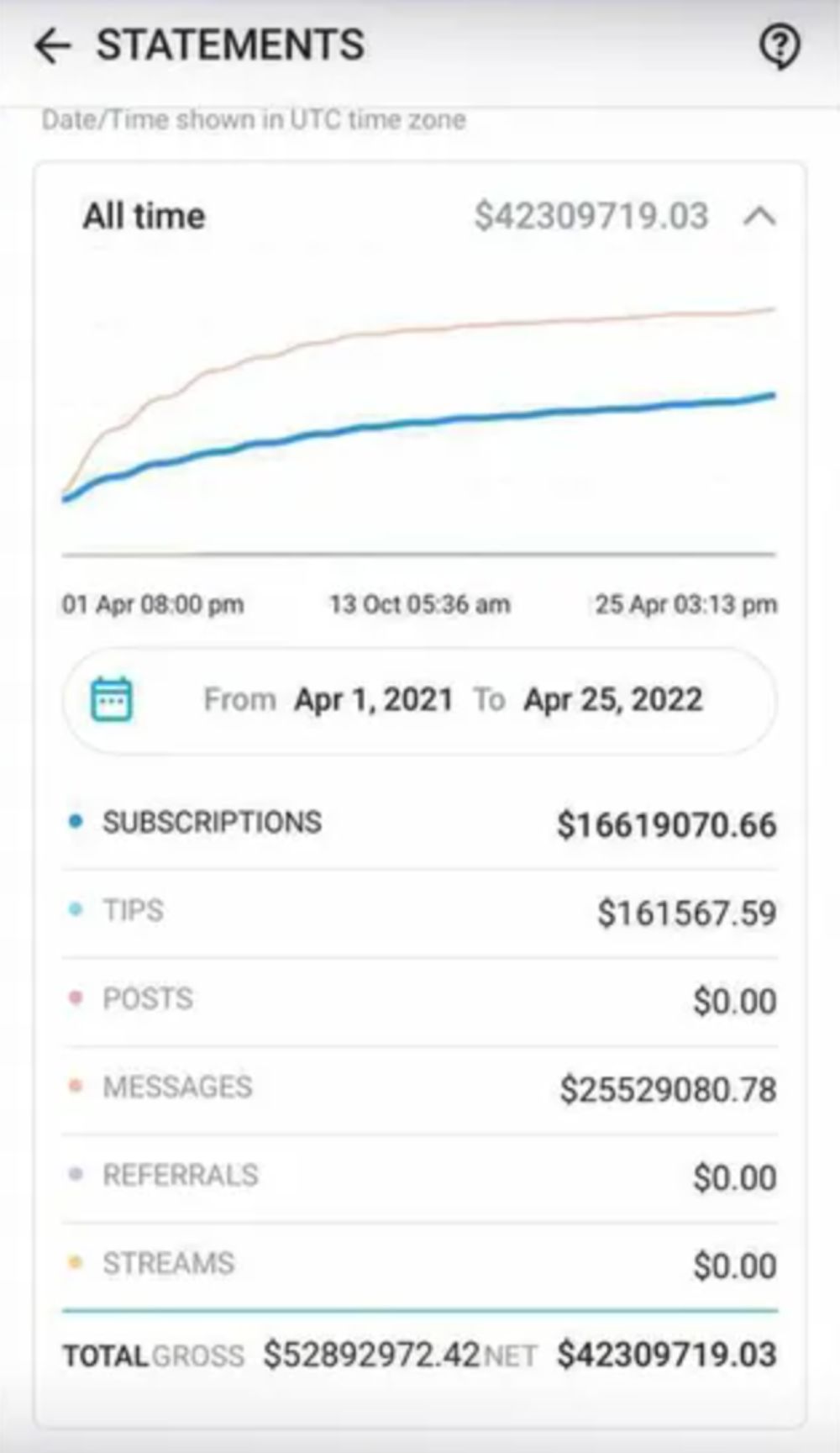Toggle Subscriptions series in chart
Screen dimensions: 840x1453
click(x=419, y=824)
